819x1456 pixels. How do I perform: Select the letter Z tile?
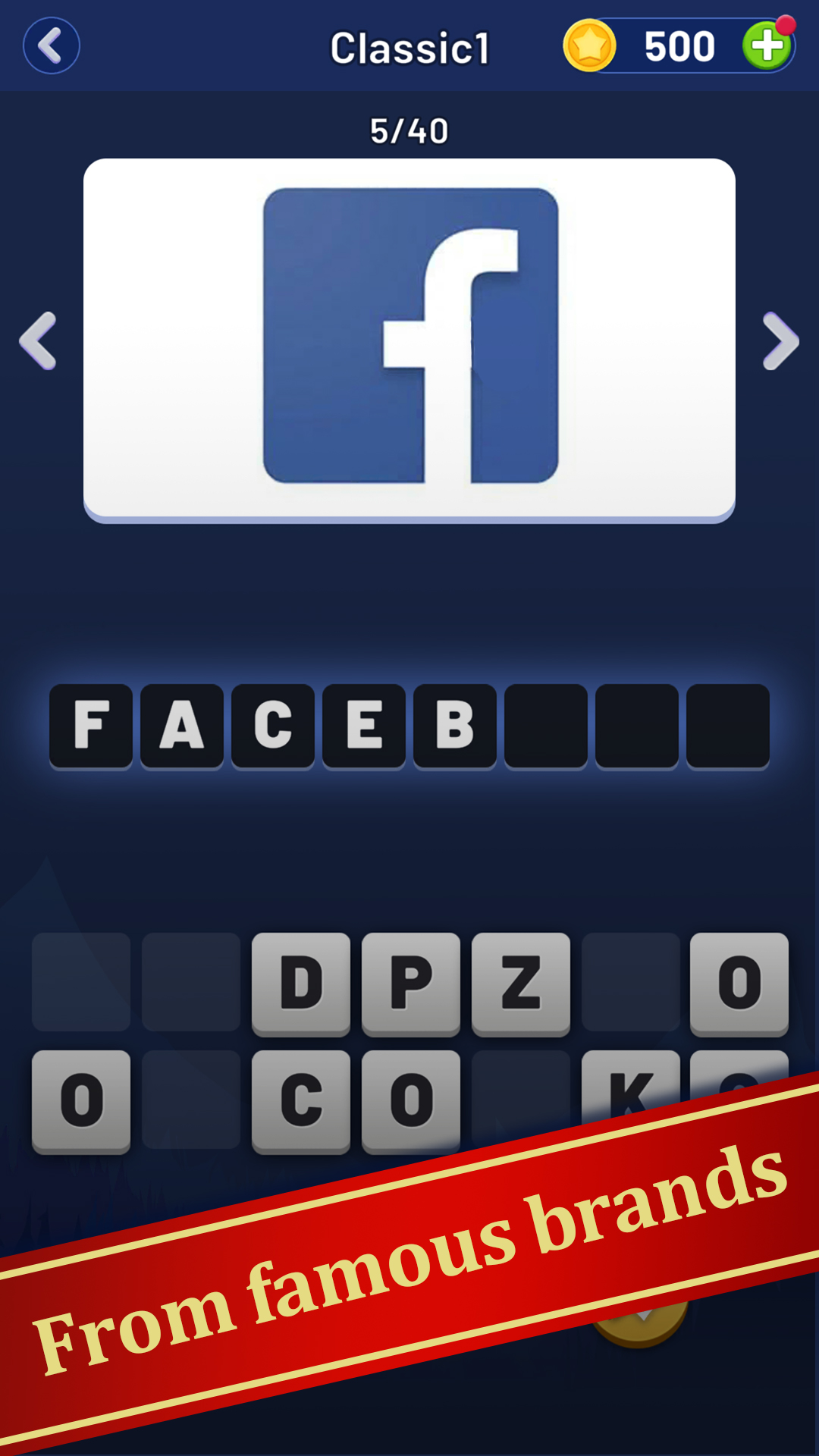tap(519, 984)
